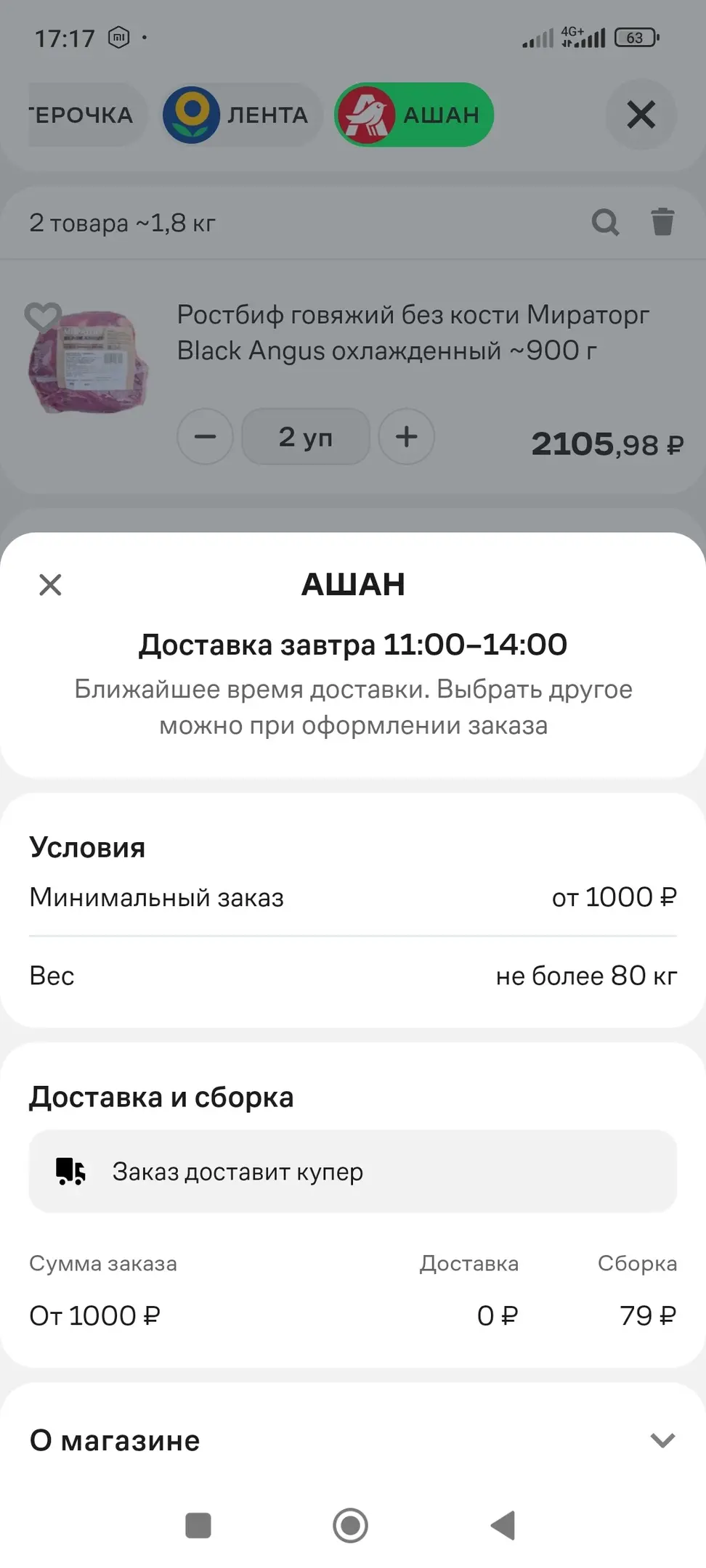Close the cart with the top X
The height and width of the screenshot is (1568, 706).
click(x=641, y=115)
